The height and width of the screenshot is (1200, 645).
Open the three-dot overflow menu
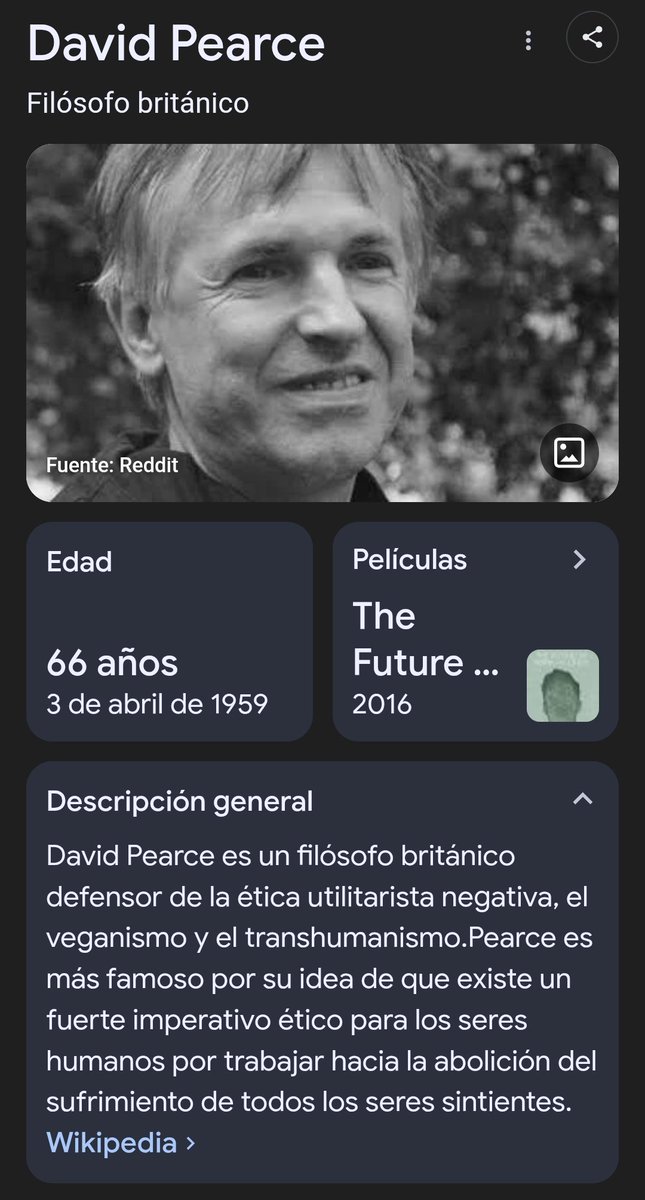click(528, 41)
